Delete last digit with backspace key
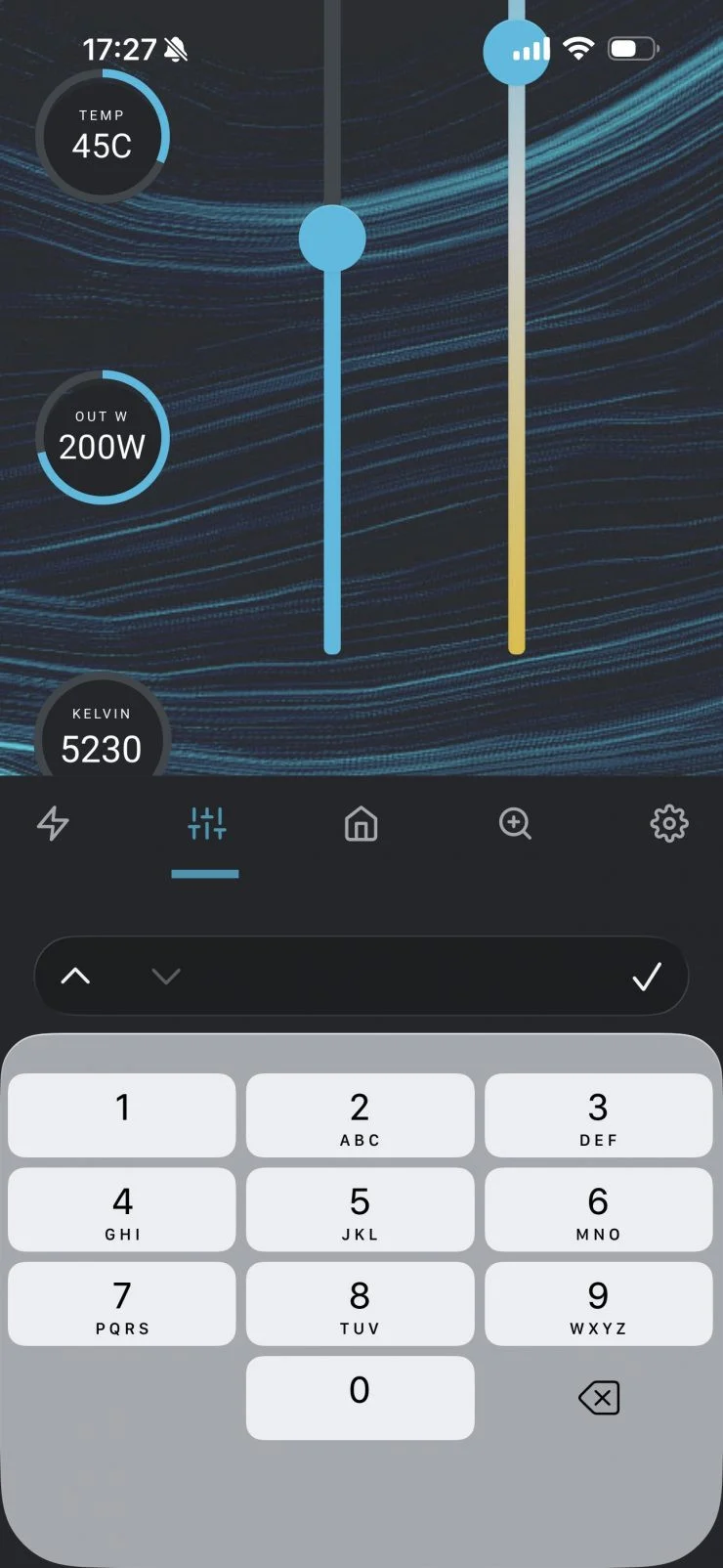Viewport: 723px width, 1568px height. 598,1398
